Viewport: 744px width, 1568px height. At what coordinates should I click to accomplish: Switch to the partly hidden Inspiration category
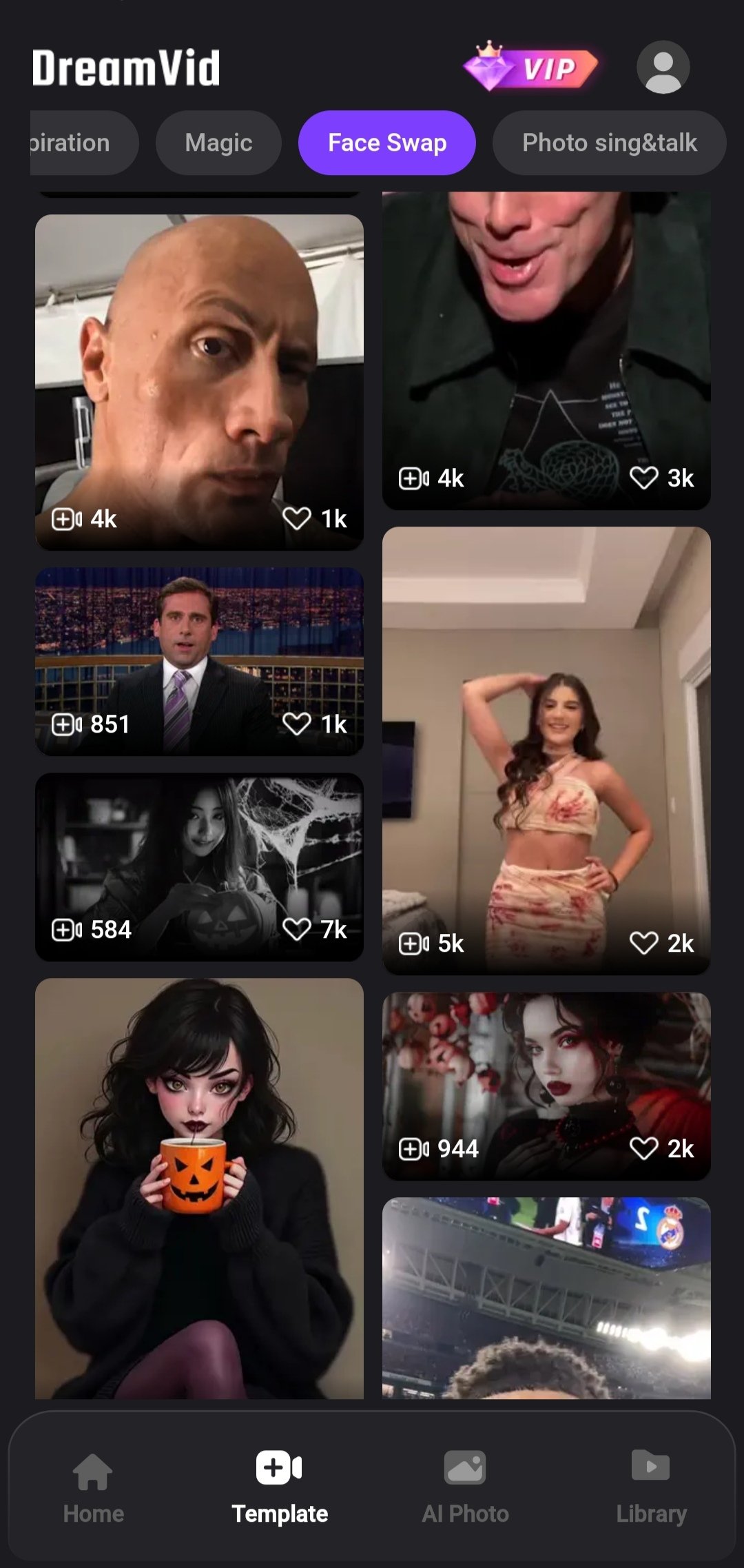[x=76, y=143]
